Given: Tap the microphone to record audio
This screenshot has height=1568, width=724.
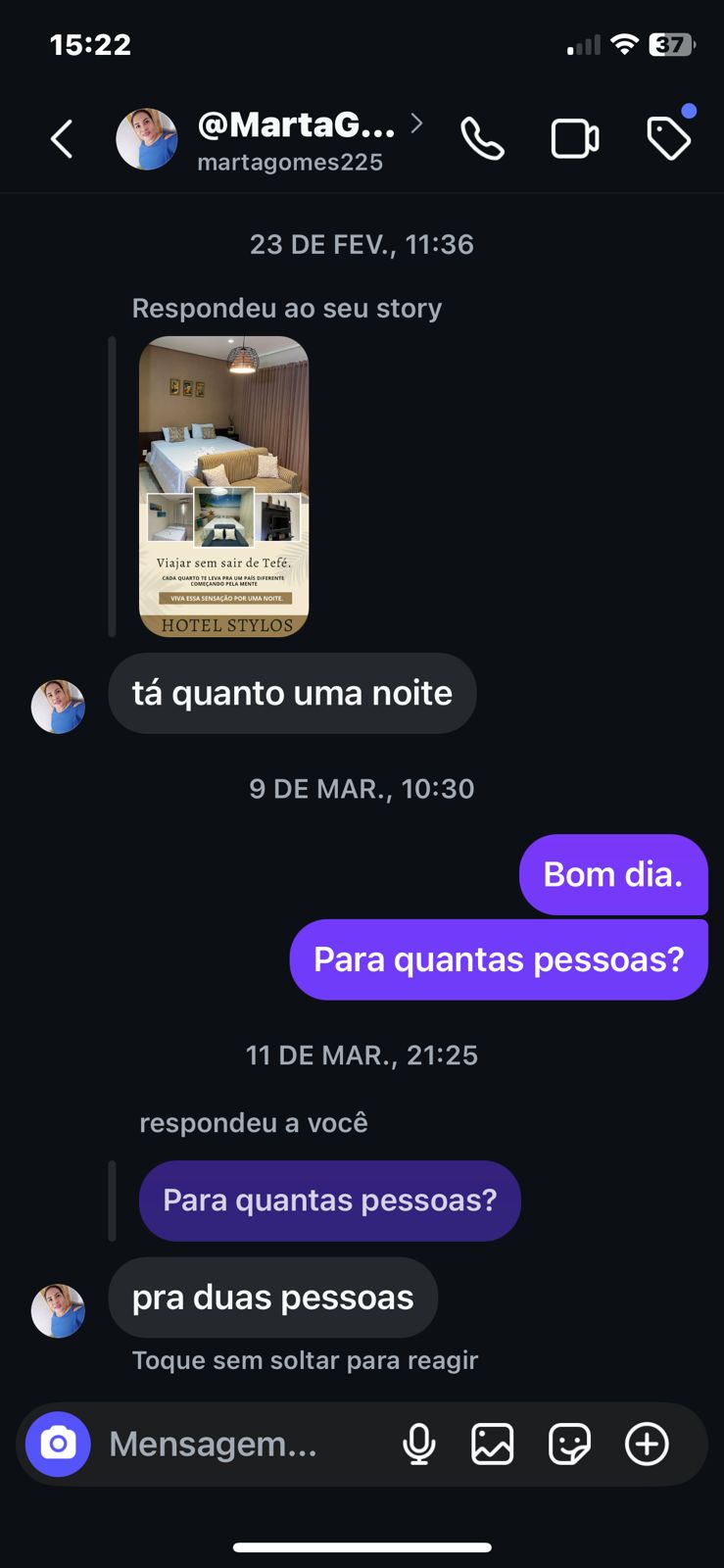Looking at the screenshot, I should coord(419,1444).
